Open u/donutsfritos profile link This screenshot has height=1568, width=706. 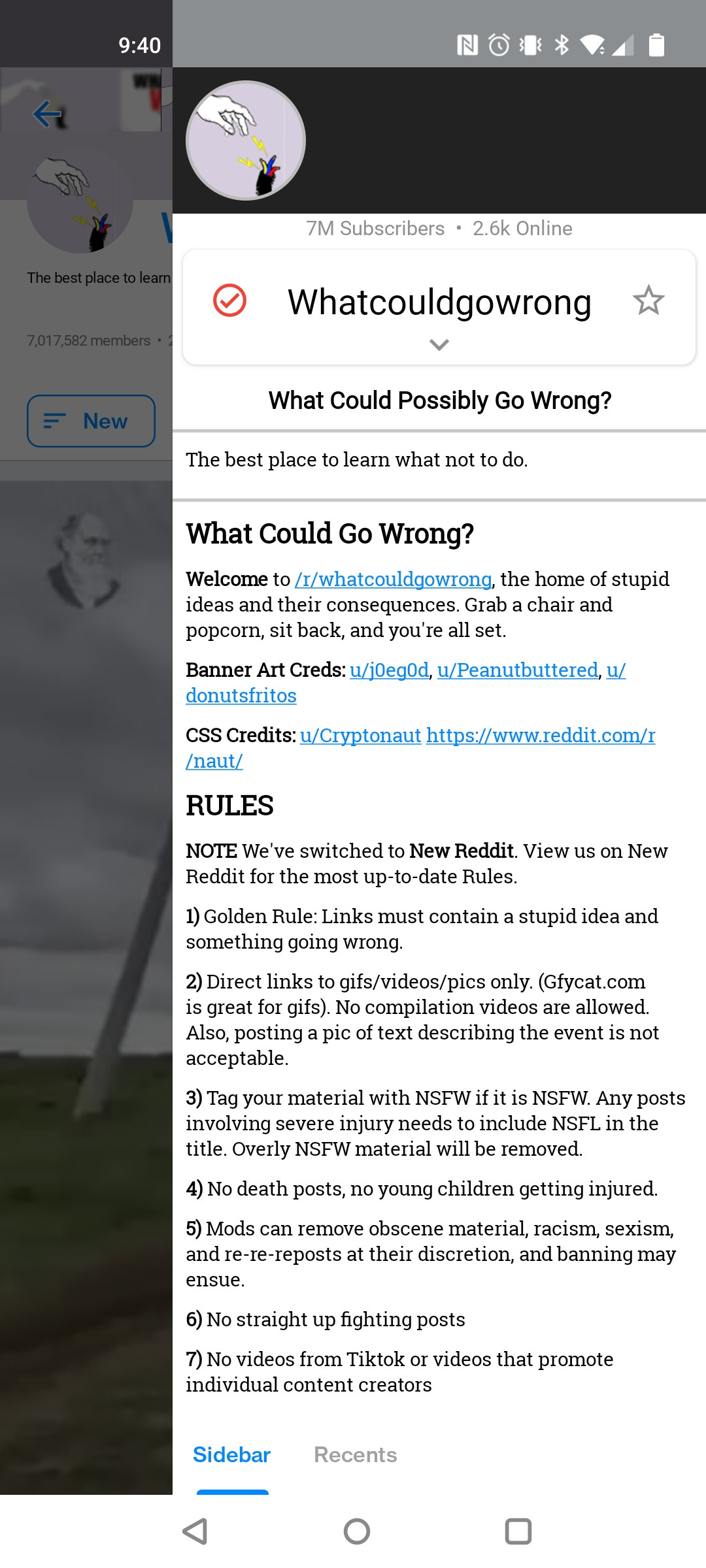(241, 696)
